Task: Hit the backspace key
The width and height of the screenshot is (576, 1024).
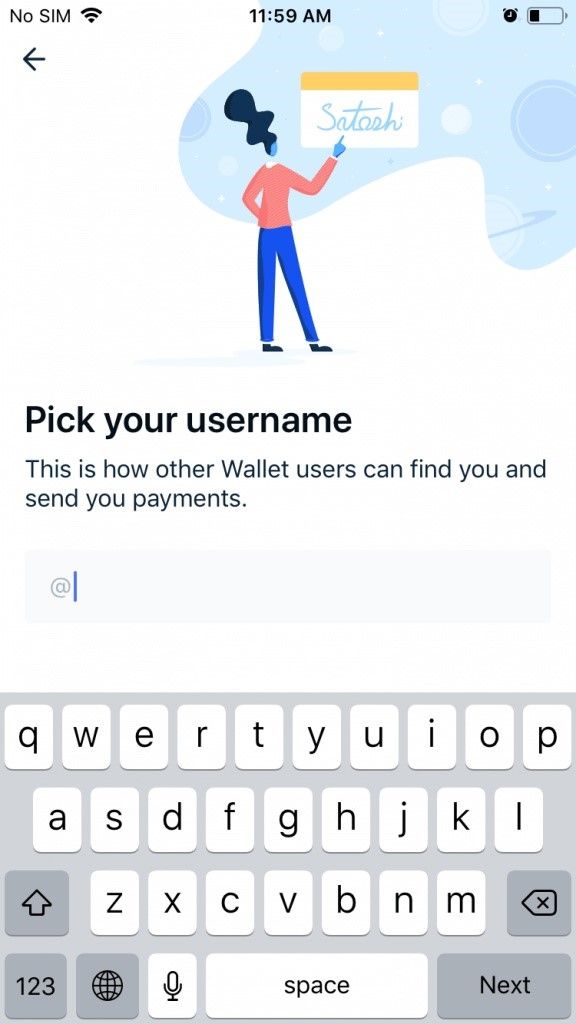Action: pos(539,903)
